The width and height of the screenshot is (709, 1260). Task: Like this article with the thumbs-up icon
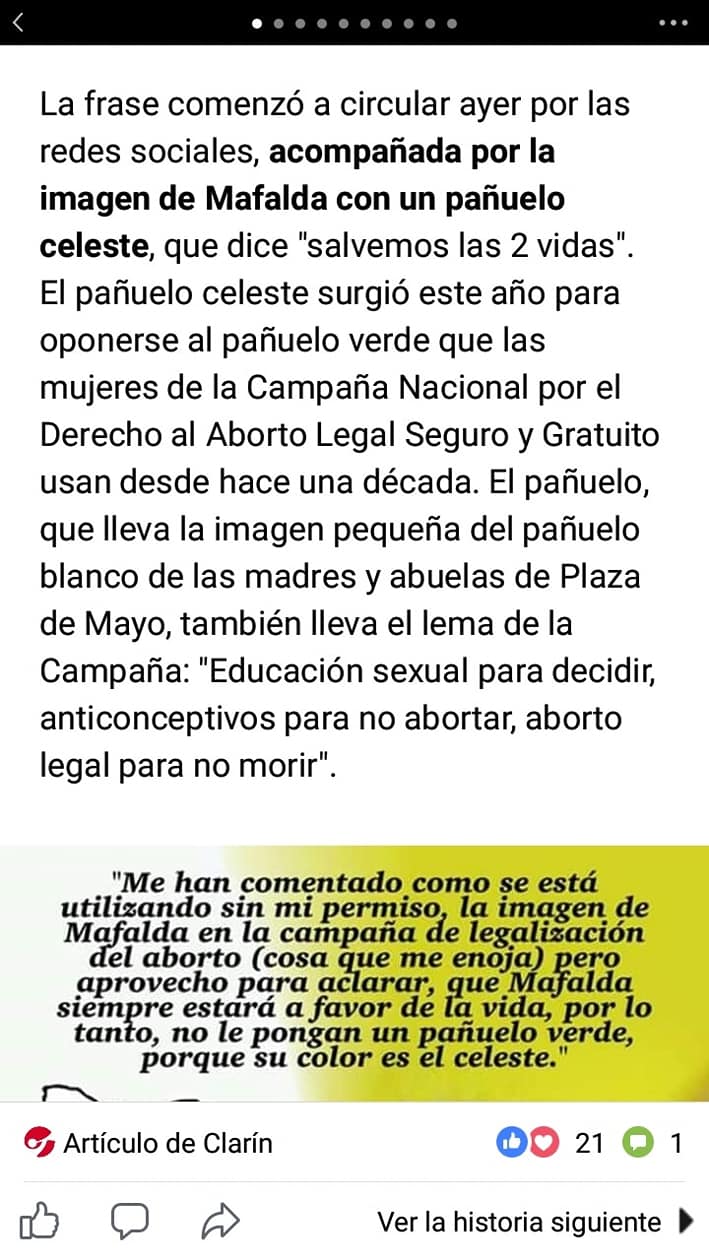point(40,1221)
